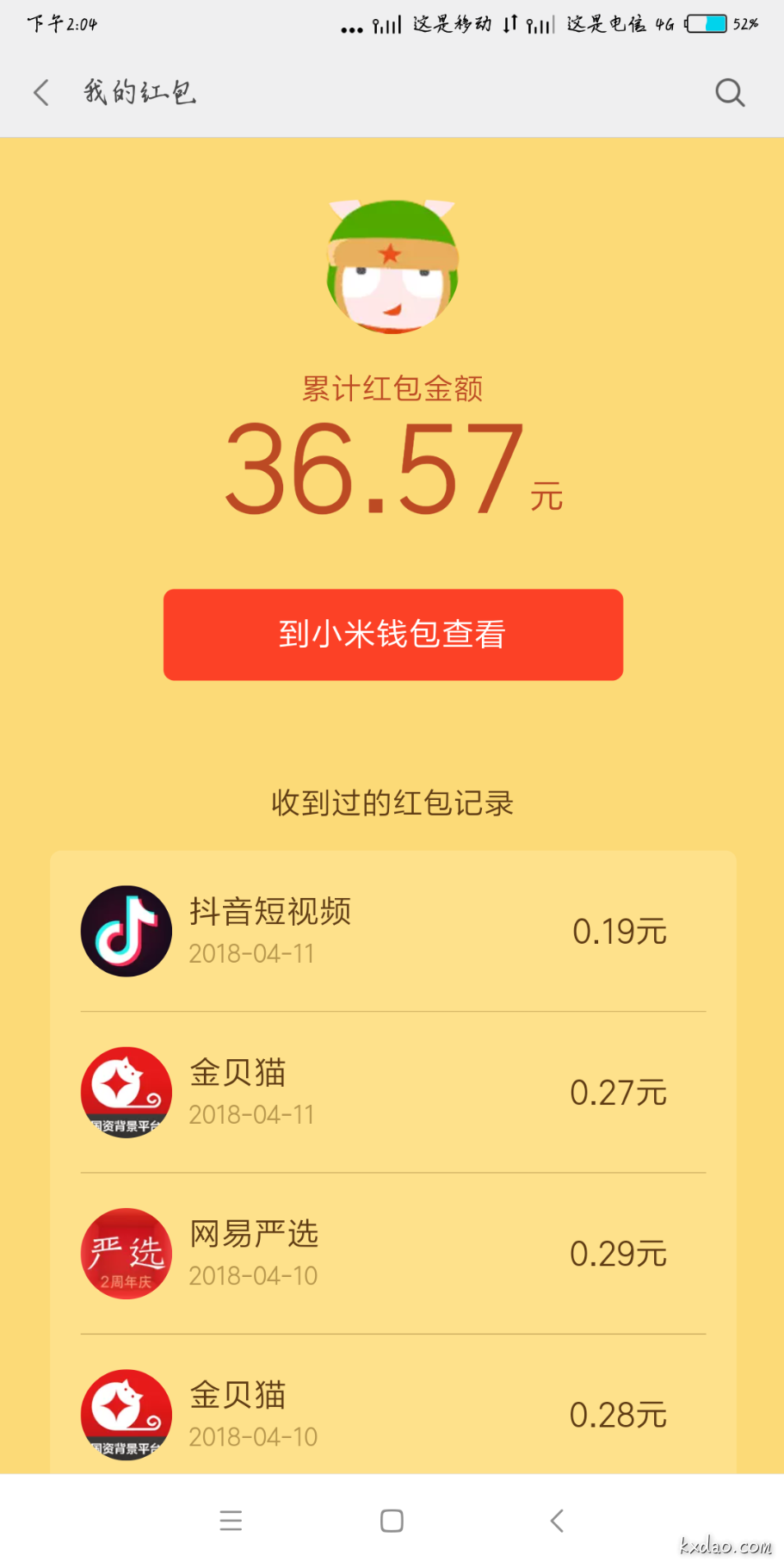The image size is (784, 1568).
Task: Open the 抖音短视频 0.19元 record entry
Action: (392, 930)
